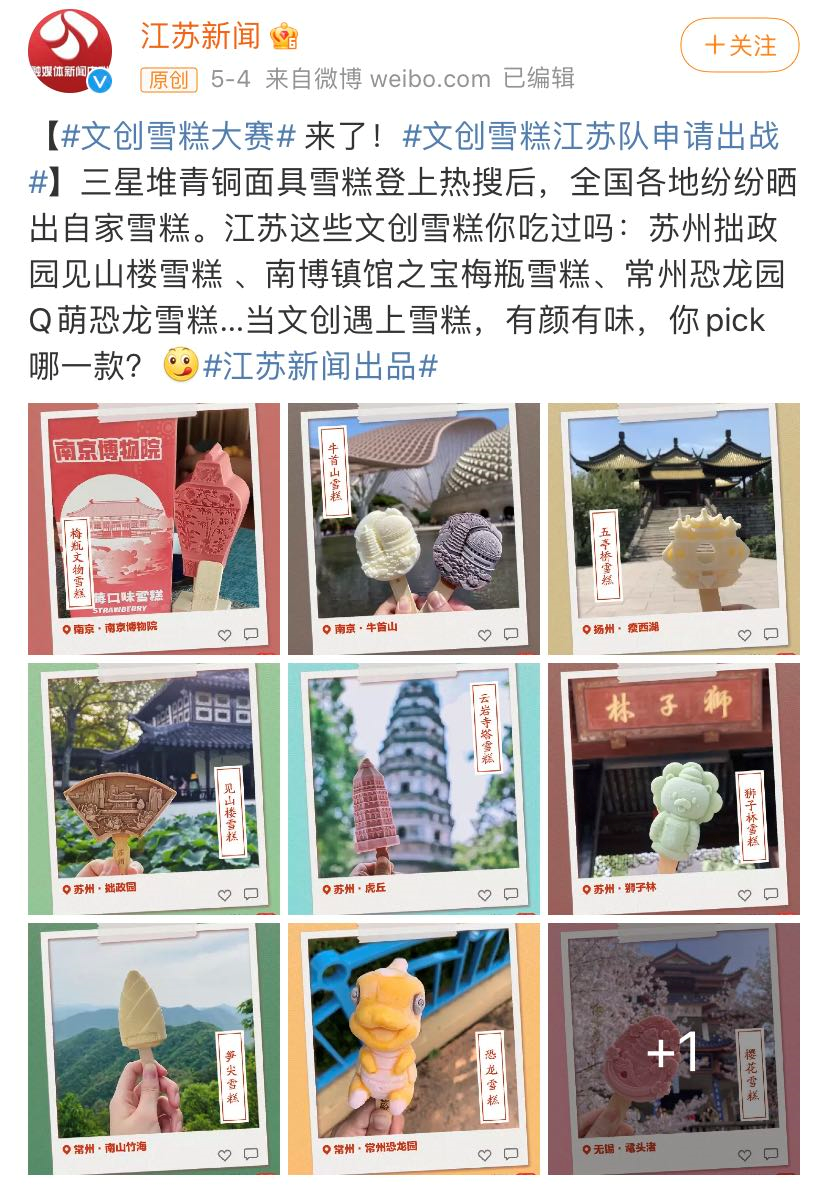
Task: Open hashtag #文创雪糕江苏队申请出战#
Action: click(x=590, y=136)
